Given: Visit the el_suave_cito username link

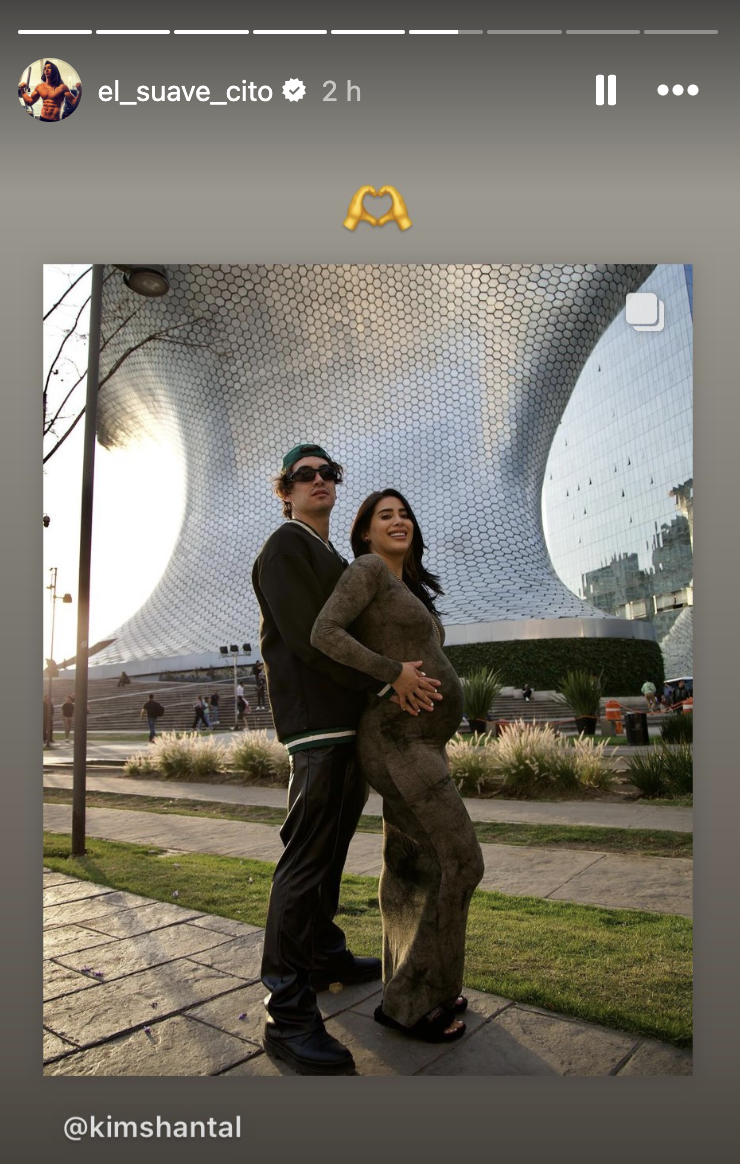Looking at the screenshot, I should pyautogui.click(x=185, y=92).
